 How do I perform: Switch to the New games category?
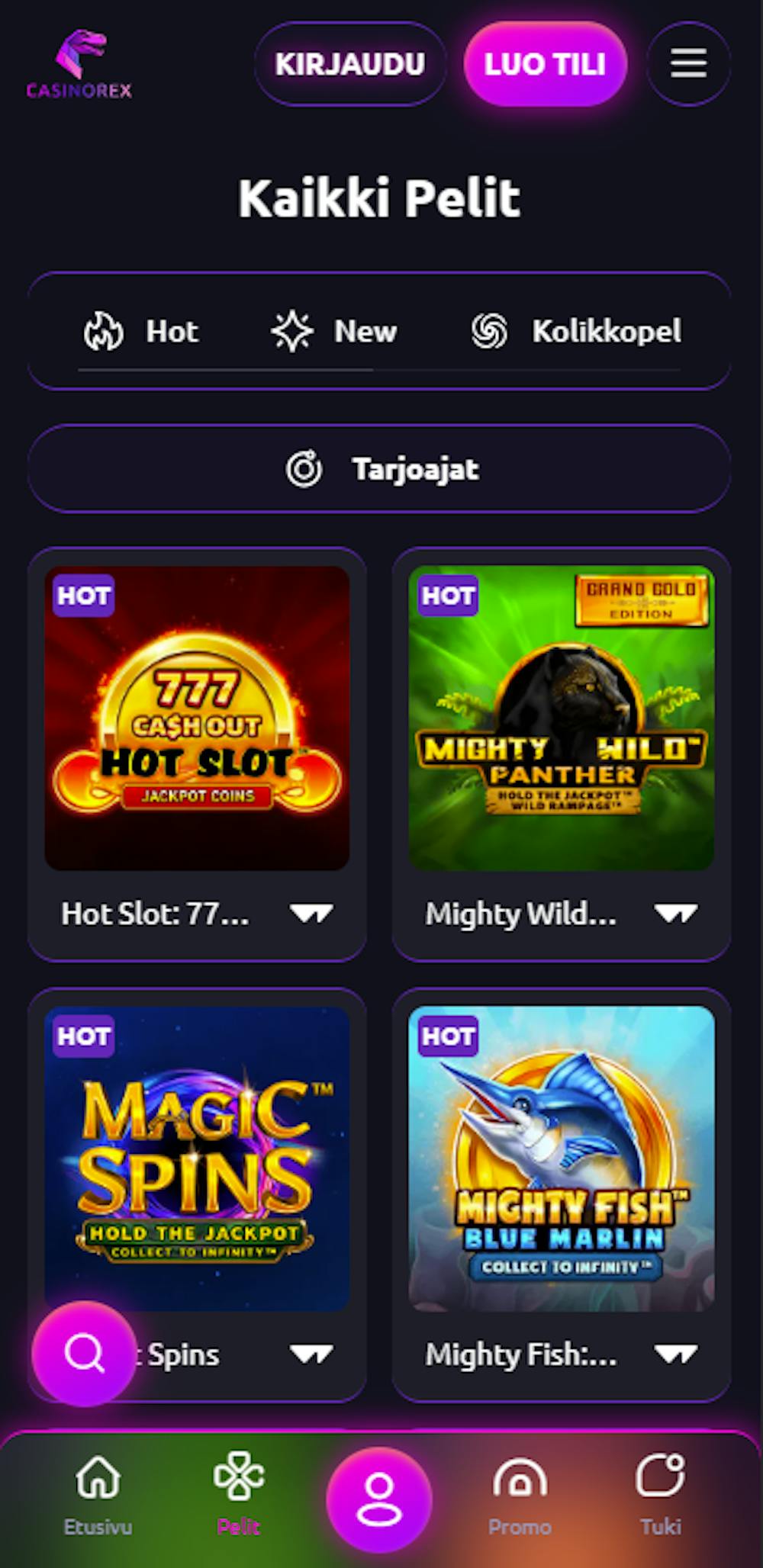click(x=334, y=332)
